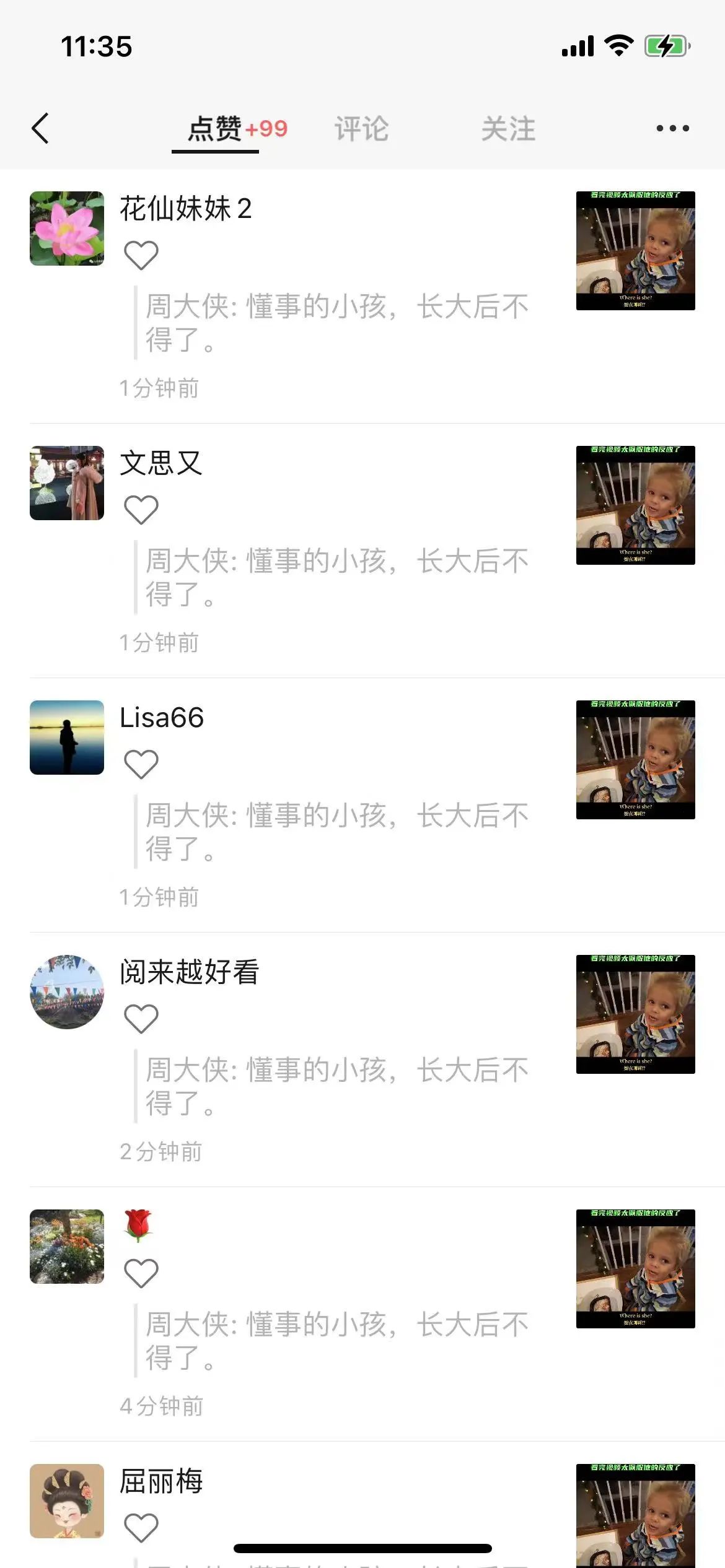Go back using the top-left arrow

pyautogui.click(x=40, y=129)
